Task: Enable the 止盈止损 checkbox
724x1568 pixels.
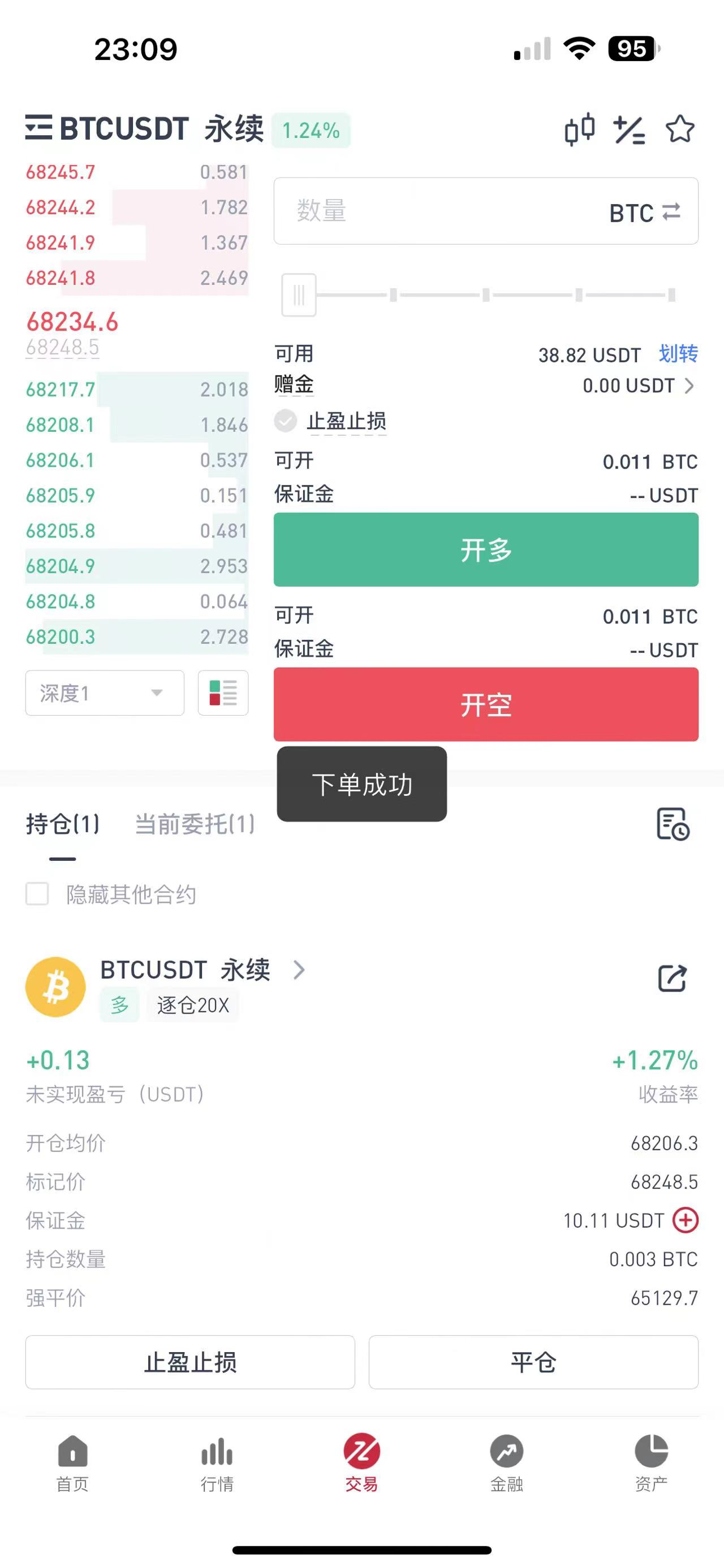Action: (286, 421)
